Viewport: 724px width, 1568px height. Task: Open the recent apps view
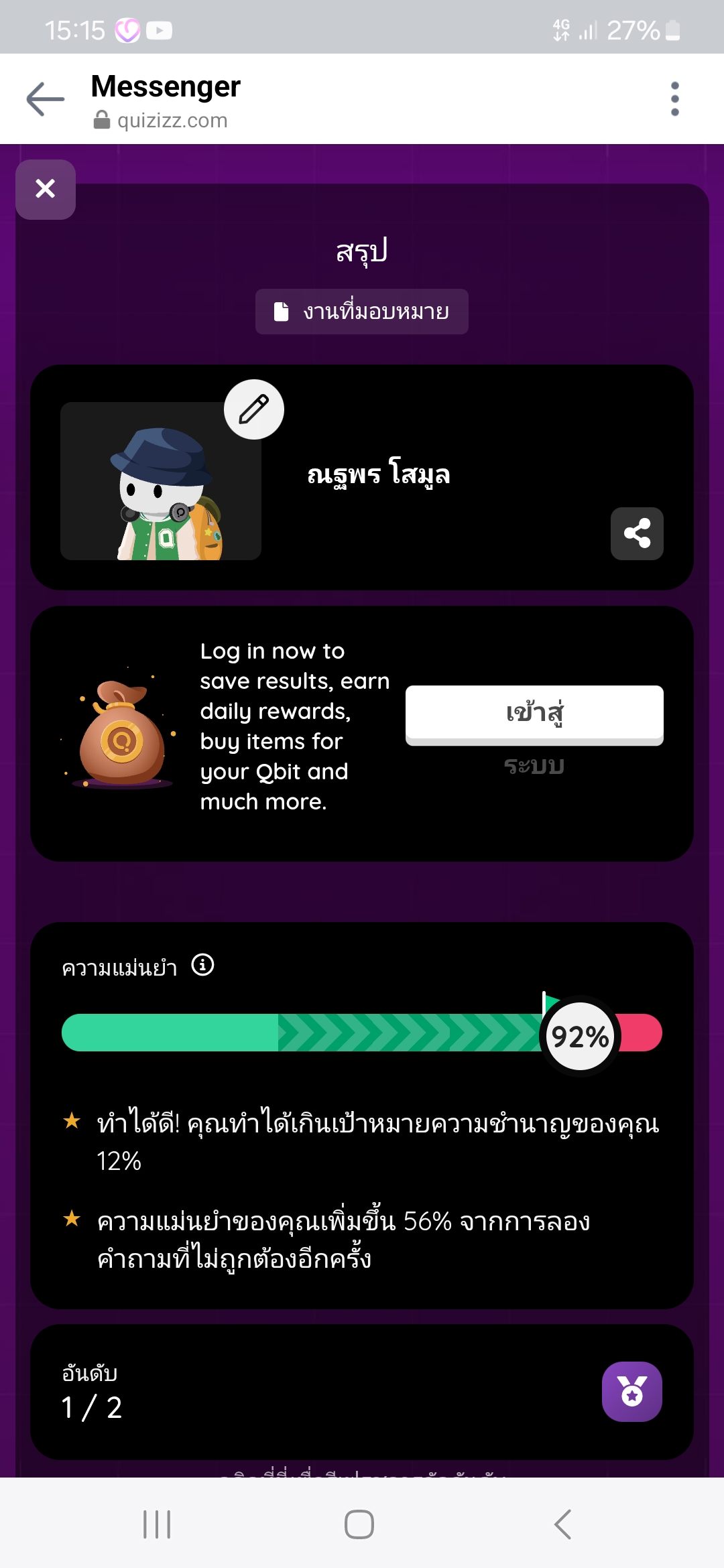click(157, 1524)
